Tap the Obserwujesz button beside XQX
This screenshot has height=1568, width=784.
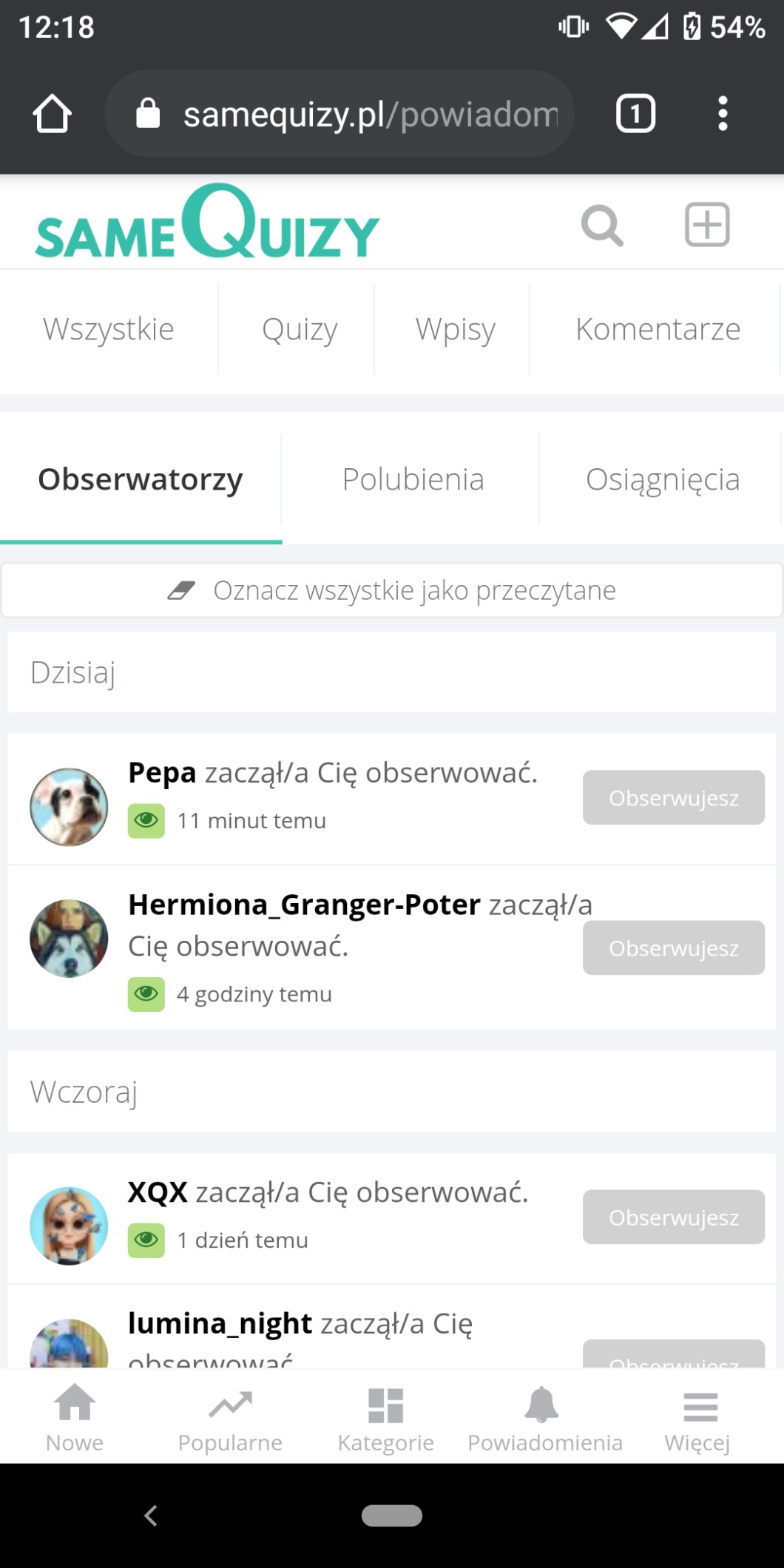click(x=673, y=1217)
